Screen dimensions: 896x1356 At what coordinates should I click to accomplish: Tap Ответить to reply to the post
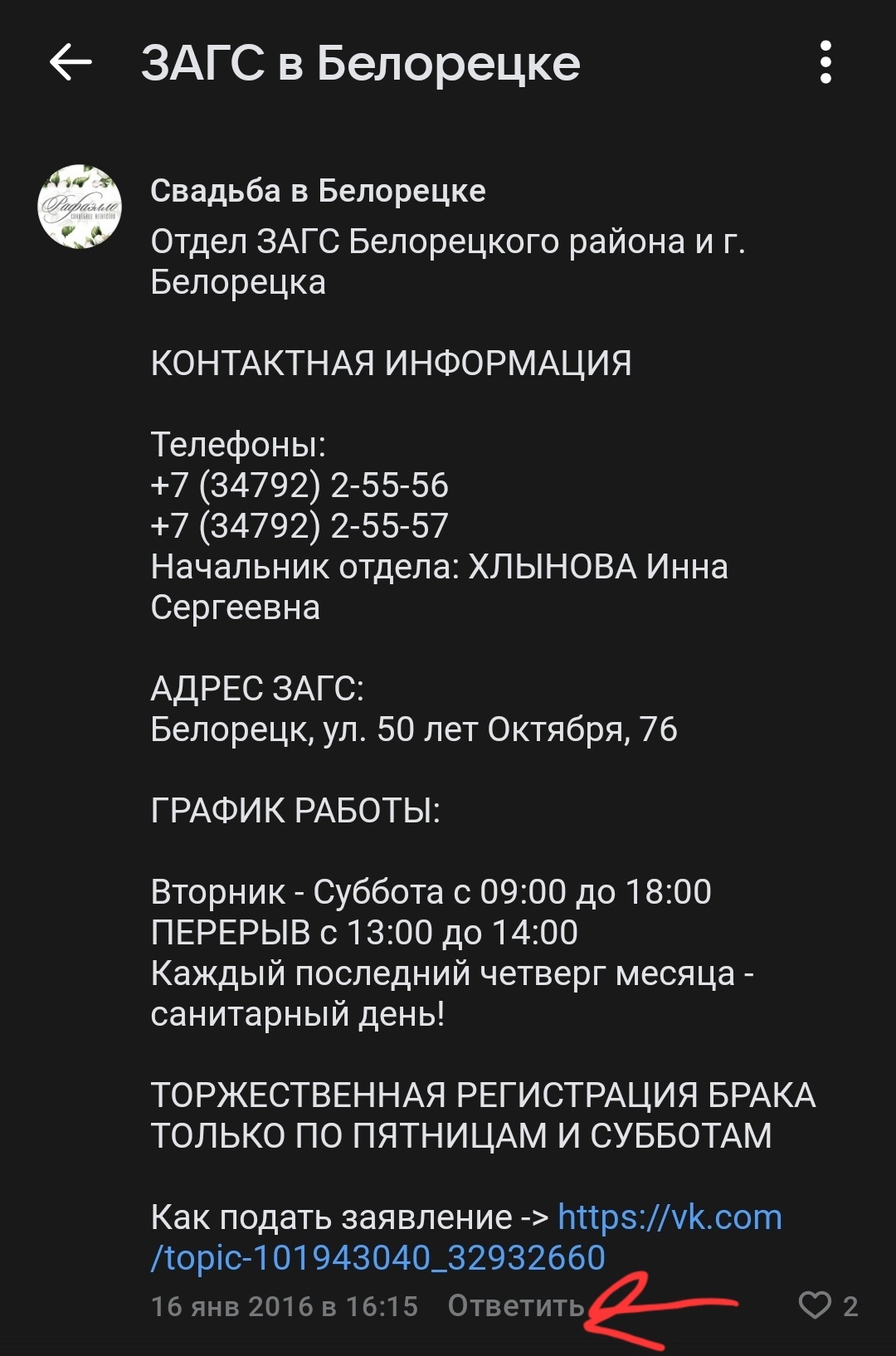516,1306
